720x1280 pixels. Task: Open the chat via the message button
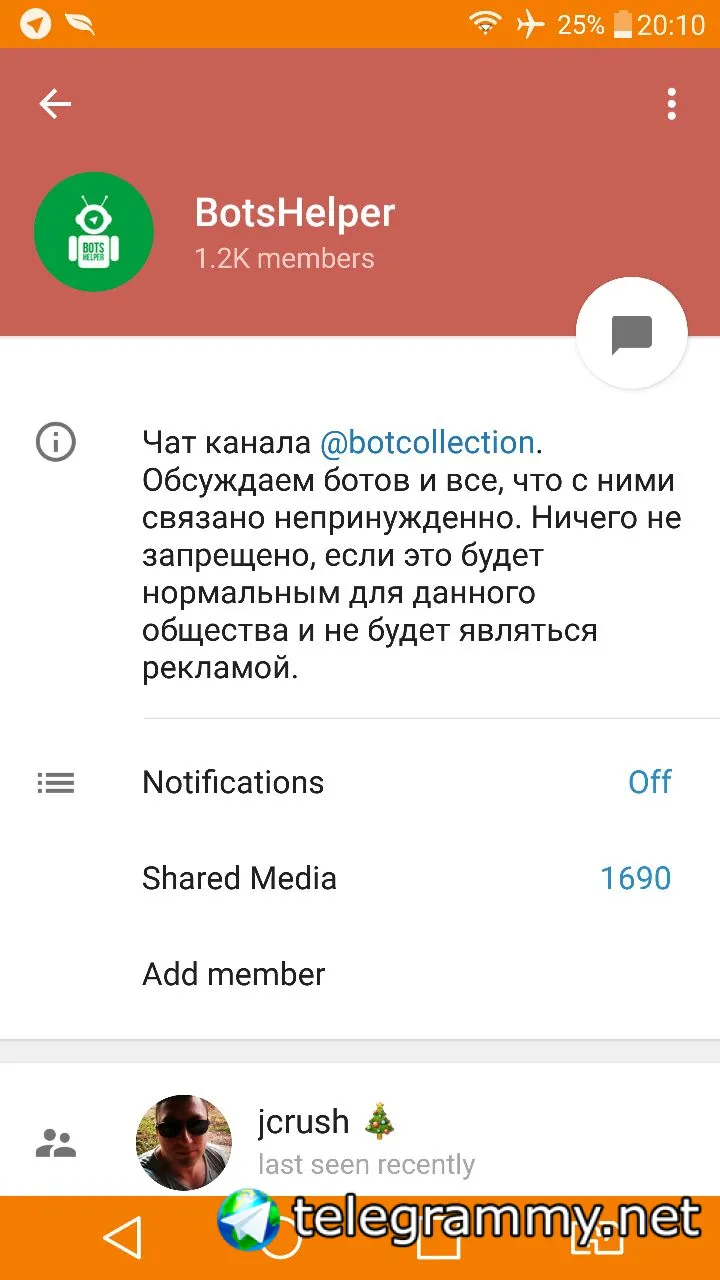(x=632, y=334)
